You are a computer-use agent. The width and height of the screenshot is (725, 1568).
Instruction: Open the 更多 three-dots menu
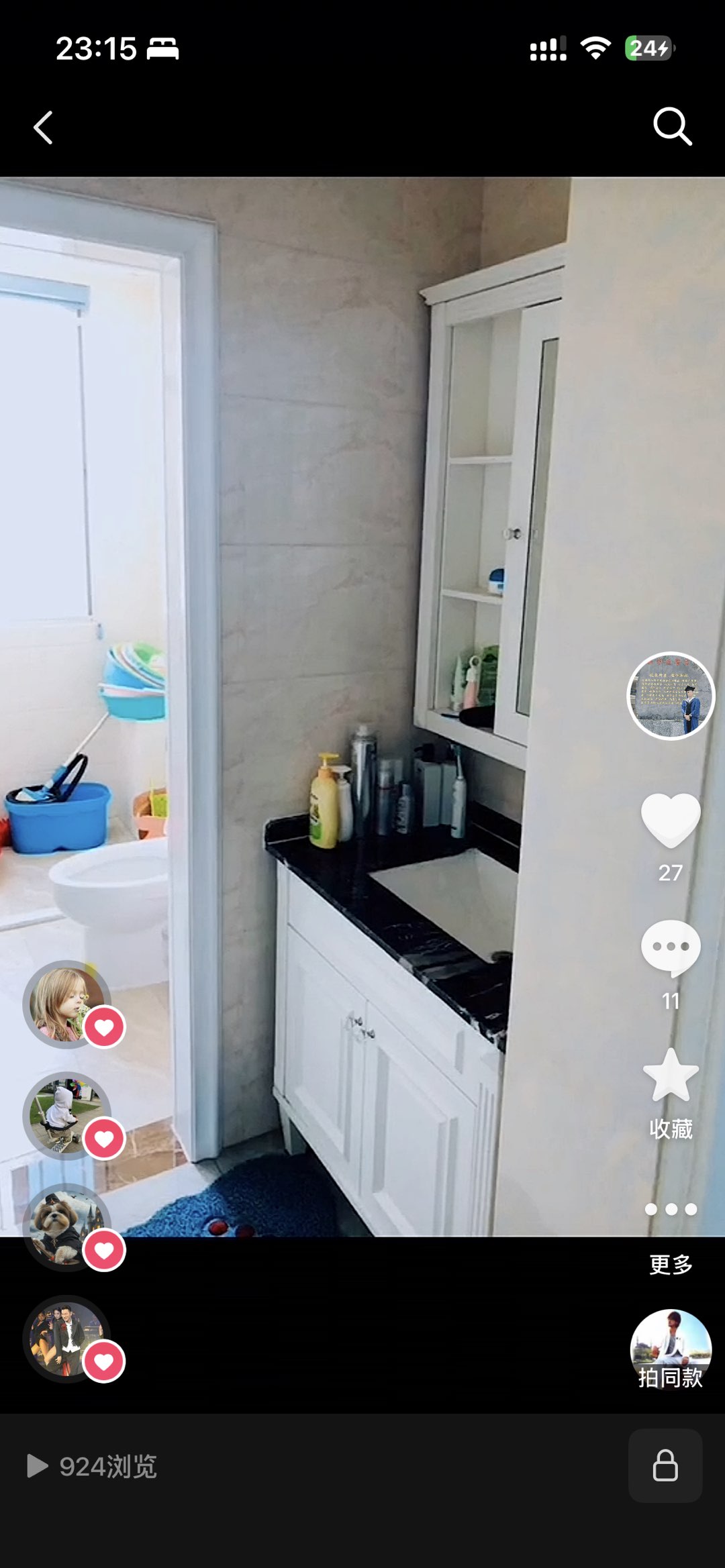click(671, 1210)
